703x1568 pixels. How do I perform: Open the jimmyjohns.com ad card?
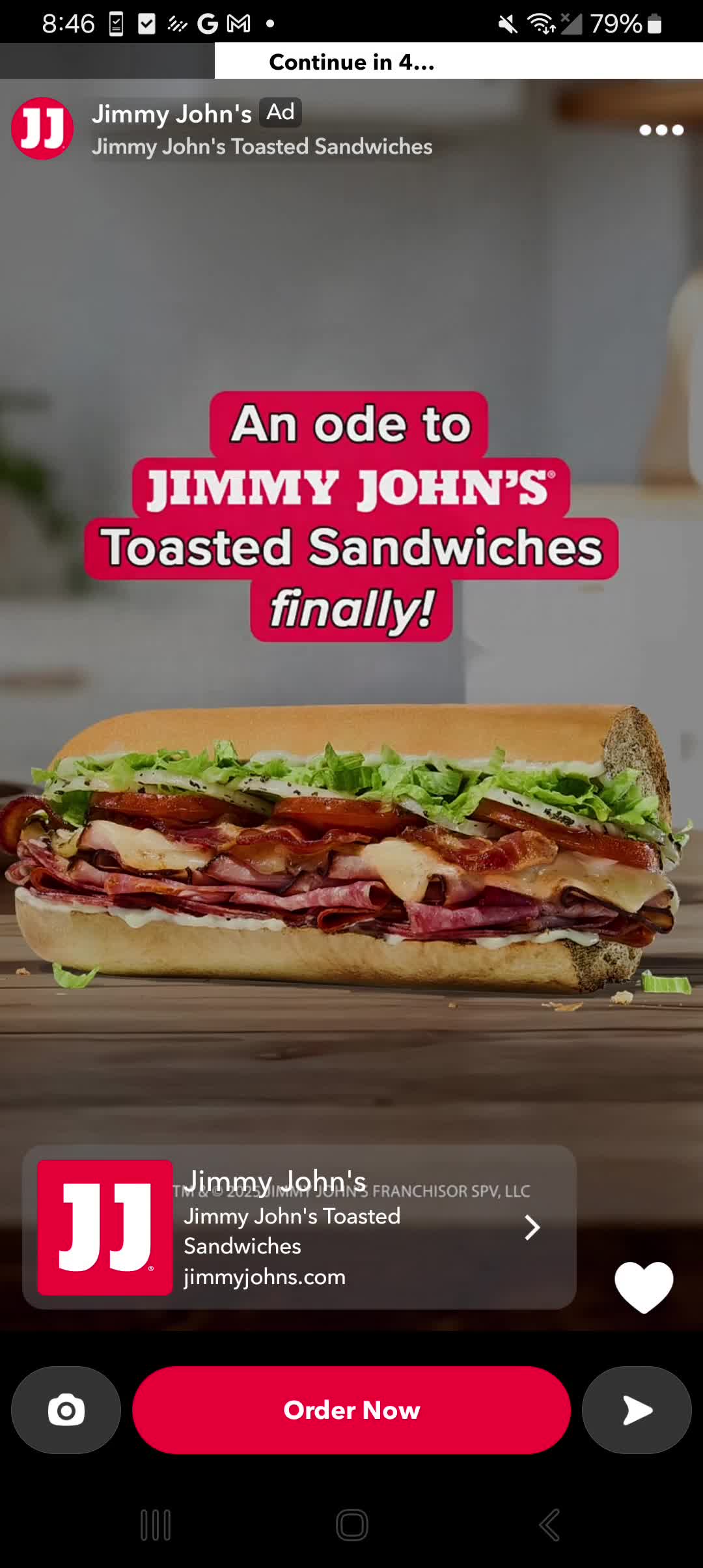point(299,1227)
